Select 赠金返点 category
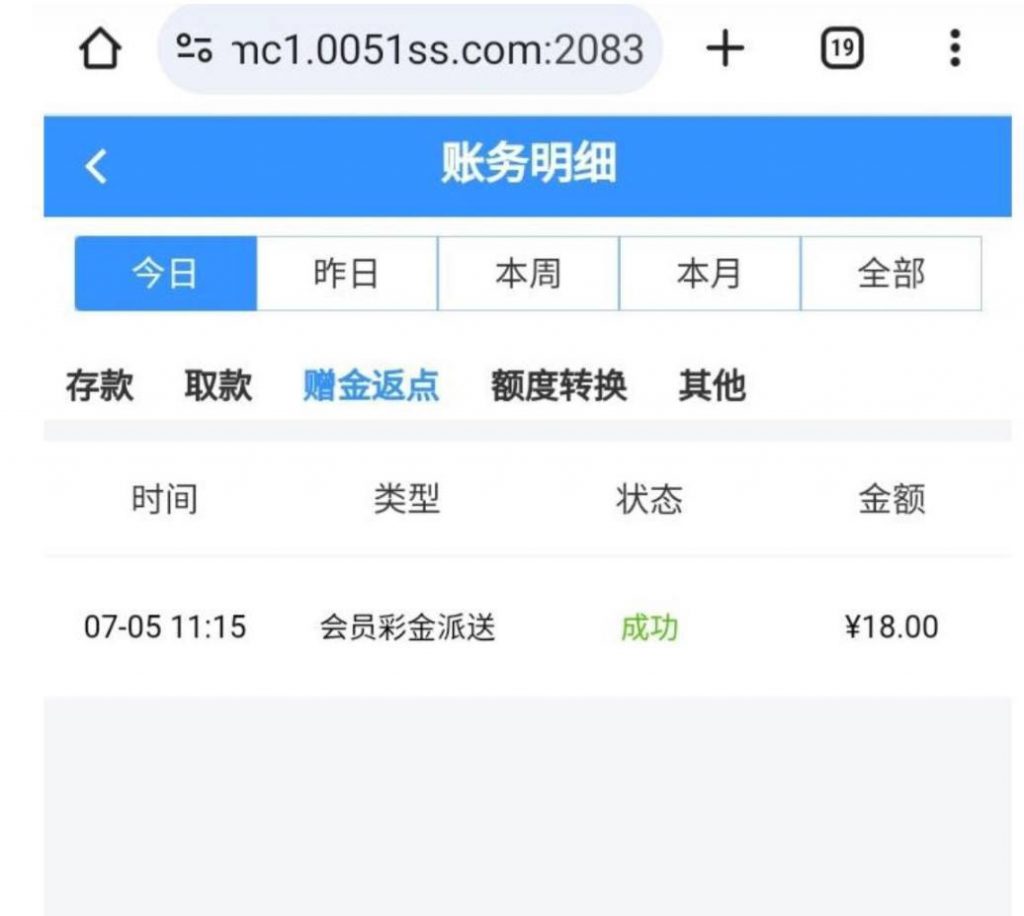This screenshot has height=916, width=1024. click(x=371, y=385)
